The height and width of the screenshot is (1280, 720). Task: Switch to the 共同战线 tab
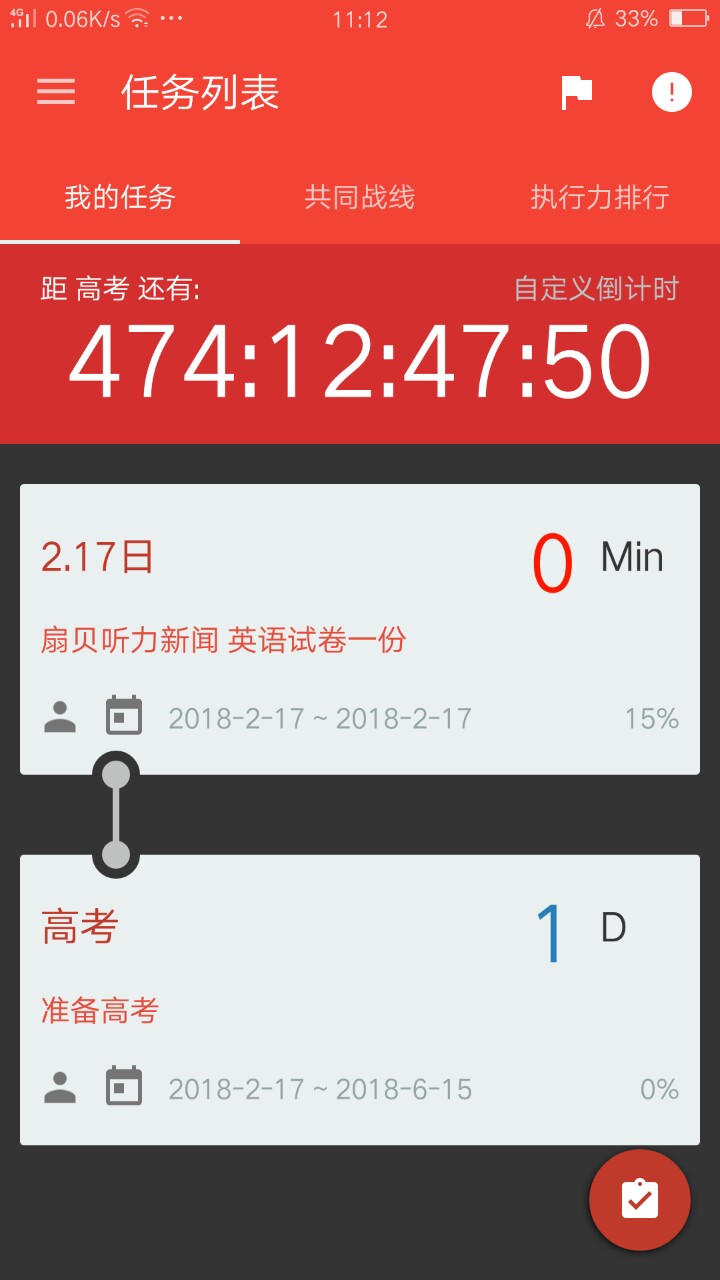[360, 197]
